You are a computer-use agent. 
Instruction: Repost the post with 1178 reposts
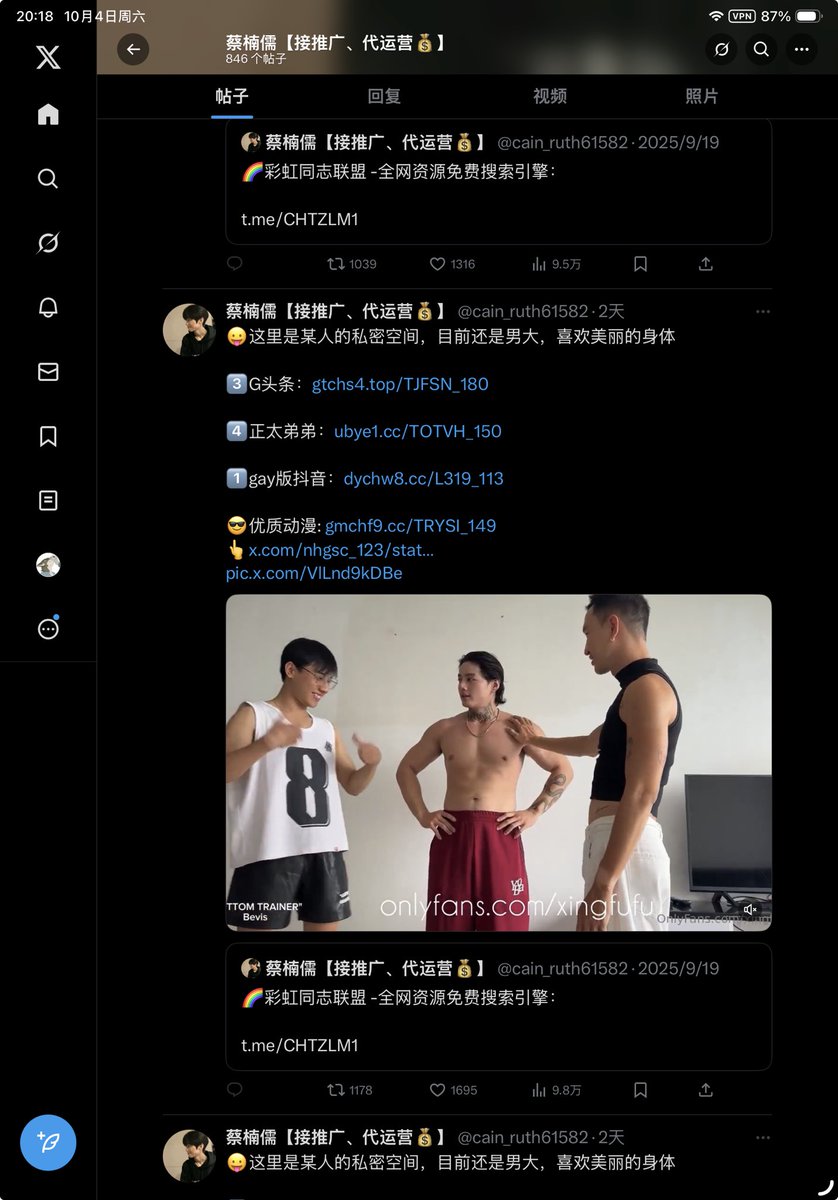(352, 1090)
